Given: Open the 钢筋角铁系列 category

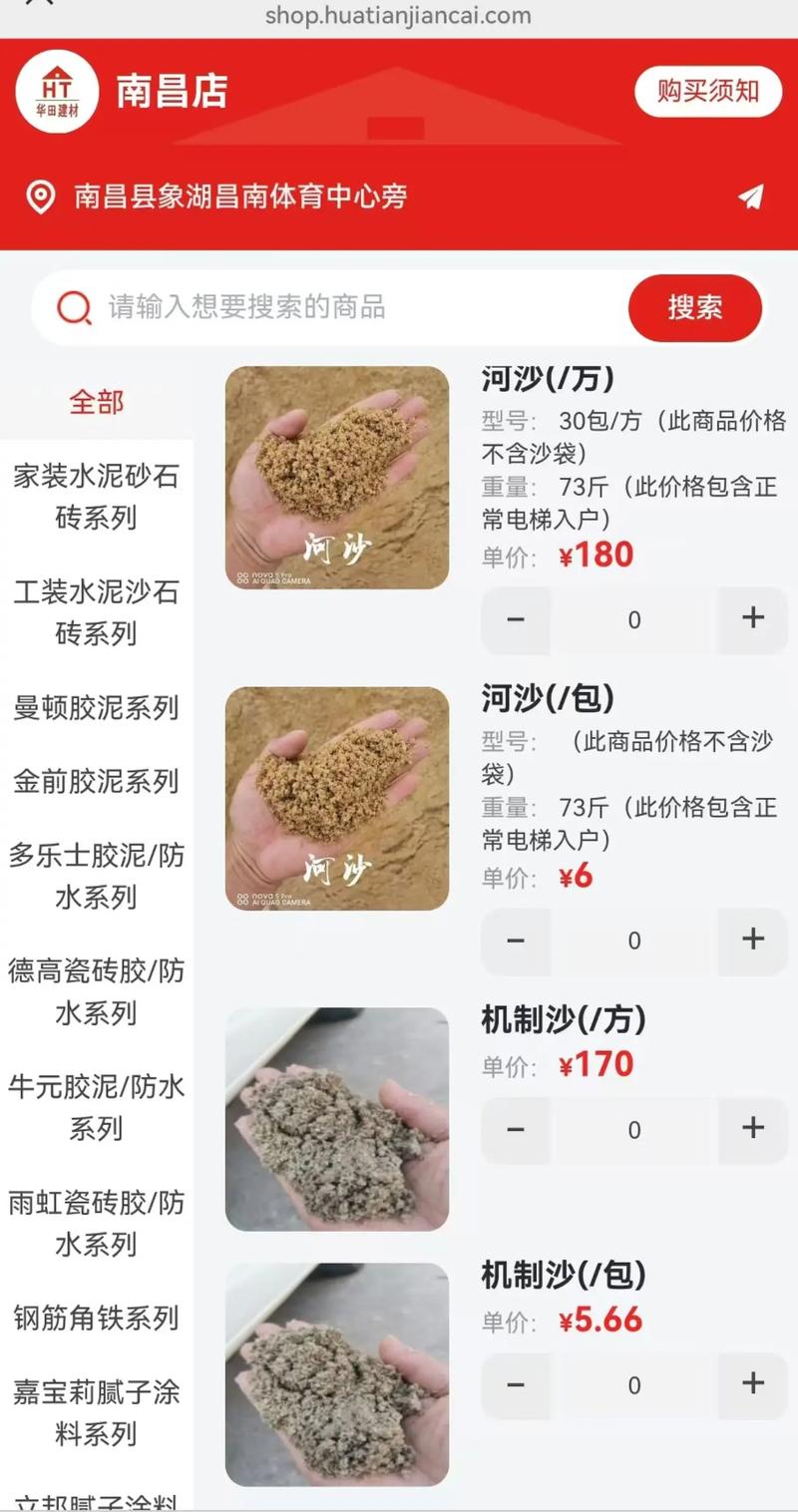Looking at the screenshot, I should [96, 1319].
